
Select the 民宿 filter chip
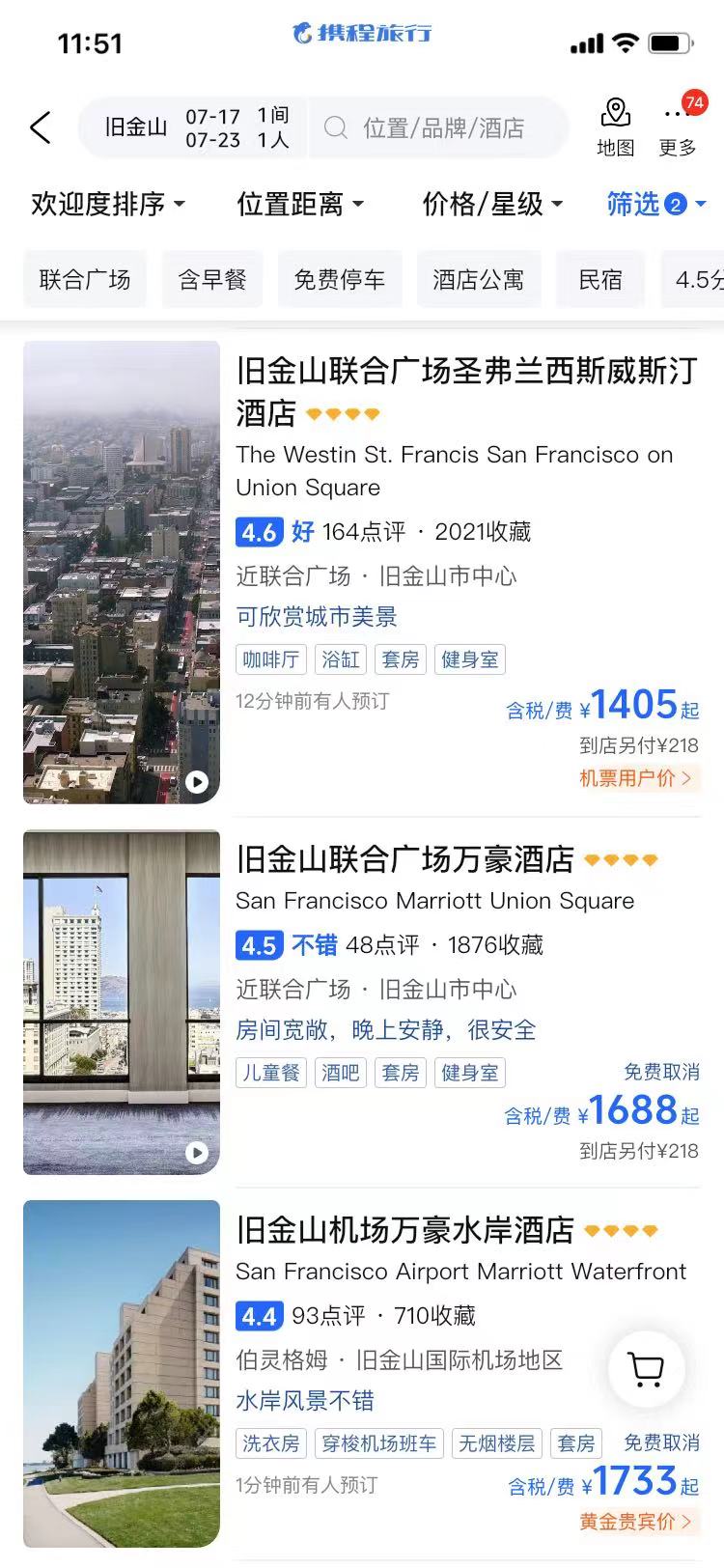(600, 280)
